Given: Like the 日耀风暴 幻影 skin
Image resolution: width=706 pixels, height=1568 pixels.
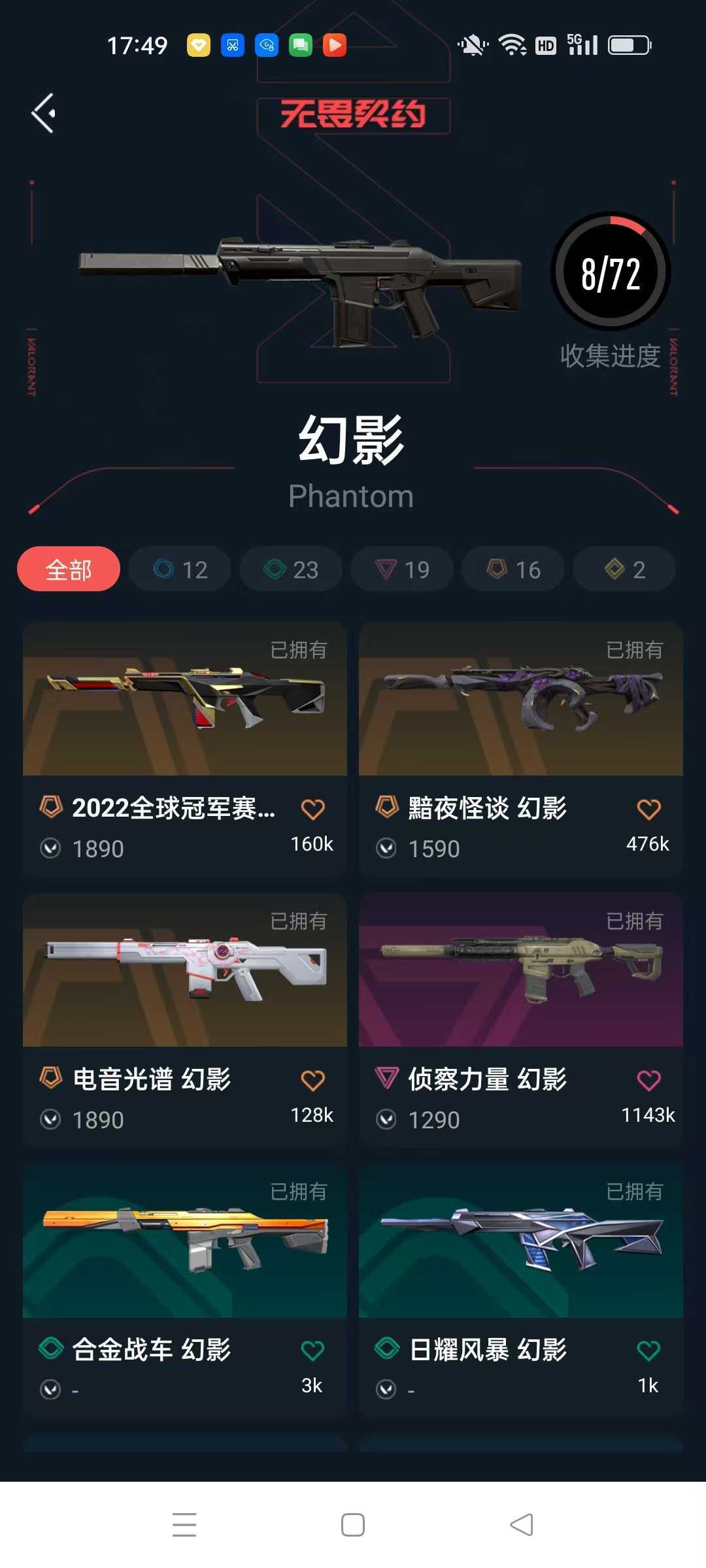Looking at the screenshot, I should coord(648,1350).
